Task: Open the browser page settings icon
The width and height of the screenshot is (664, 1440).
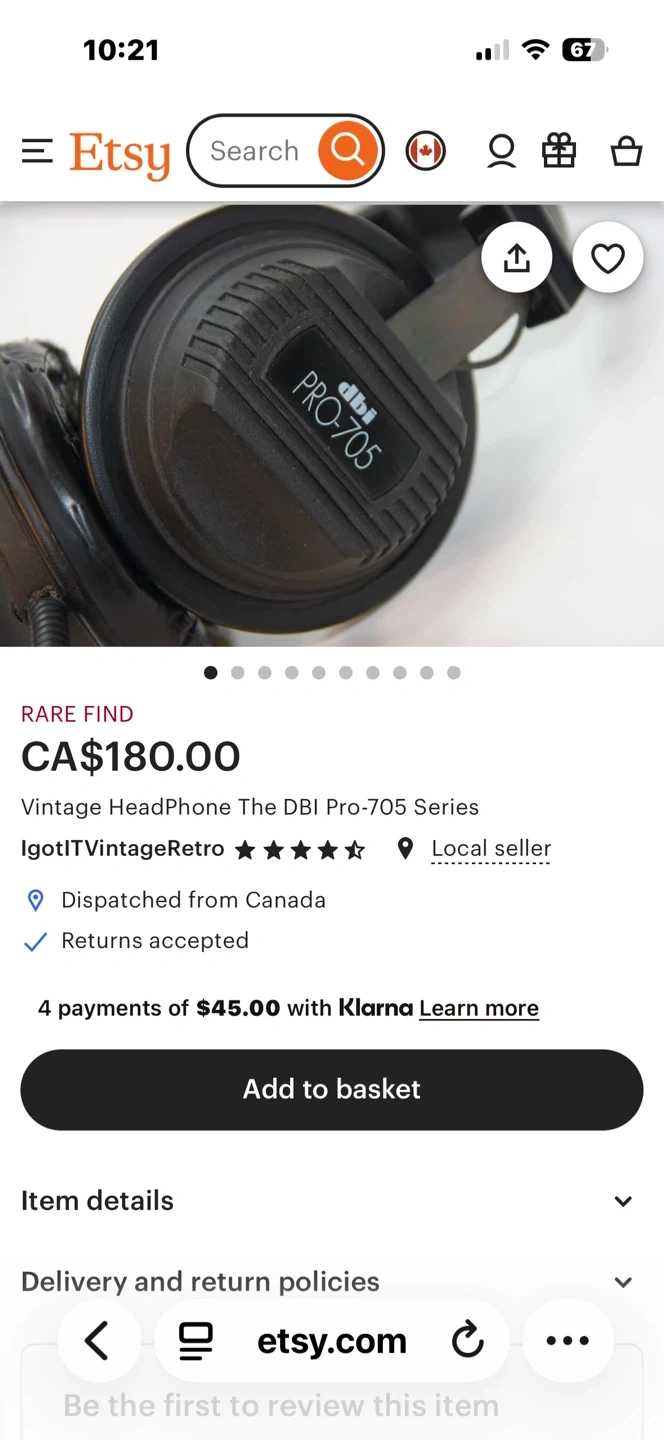Action: click(196, 1341)
